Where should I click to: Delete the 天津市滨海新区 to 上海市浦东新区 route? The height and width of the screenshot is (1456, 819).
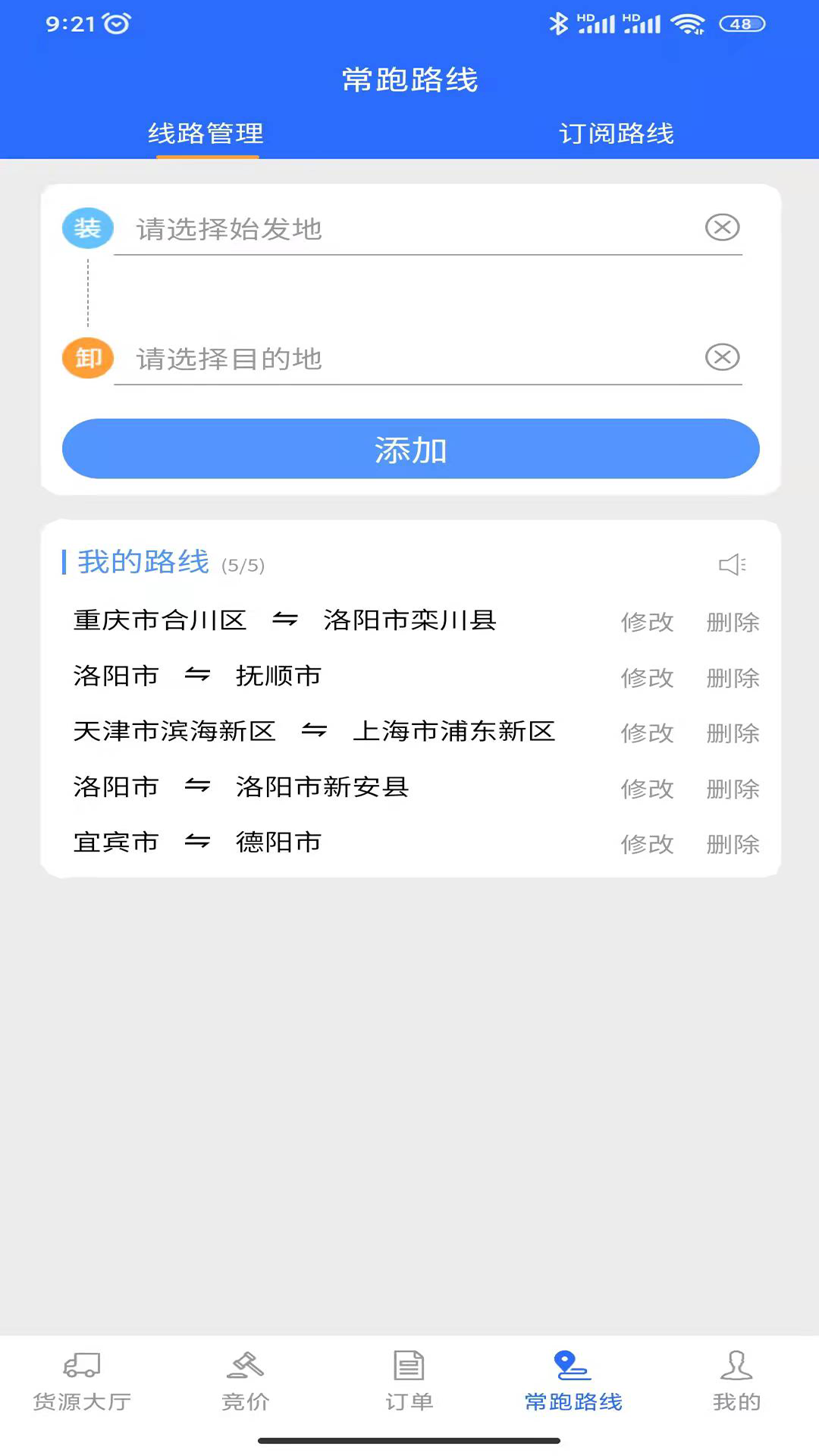point(733,733)
